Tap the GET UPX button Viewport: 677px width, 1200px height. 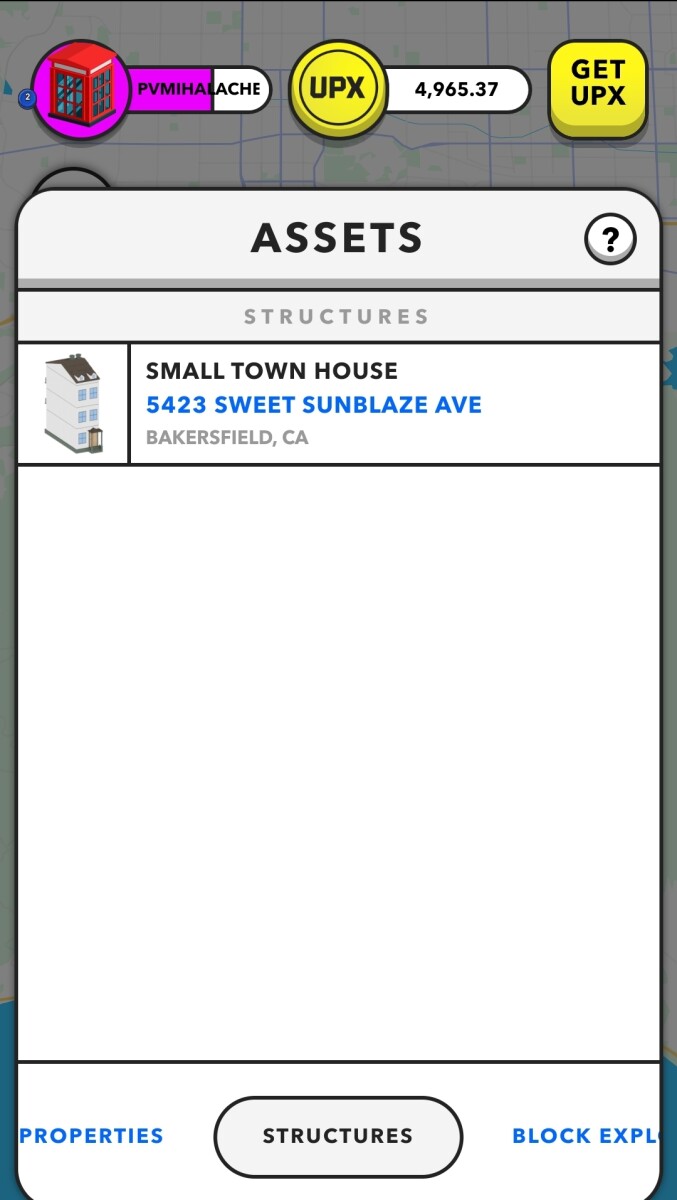[598, 86]
